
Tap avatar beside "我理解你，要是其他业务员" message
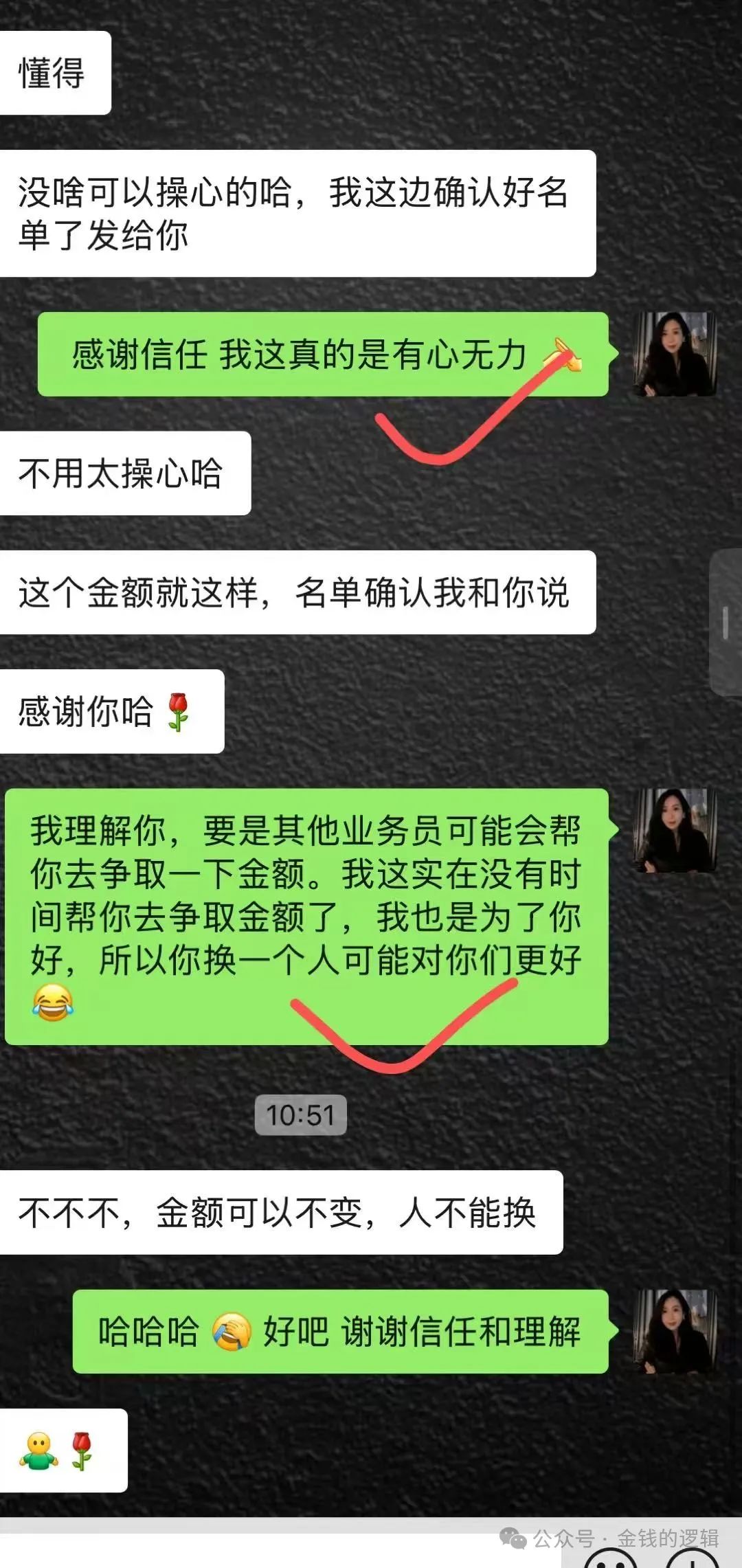pyautogui.click(x=675, y=831)
